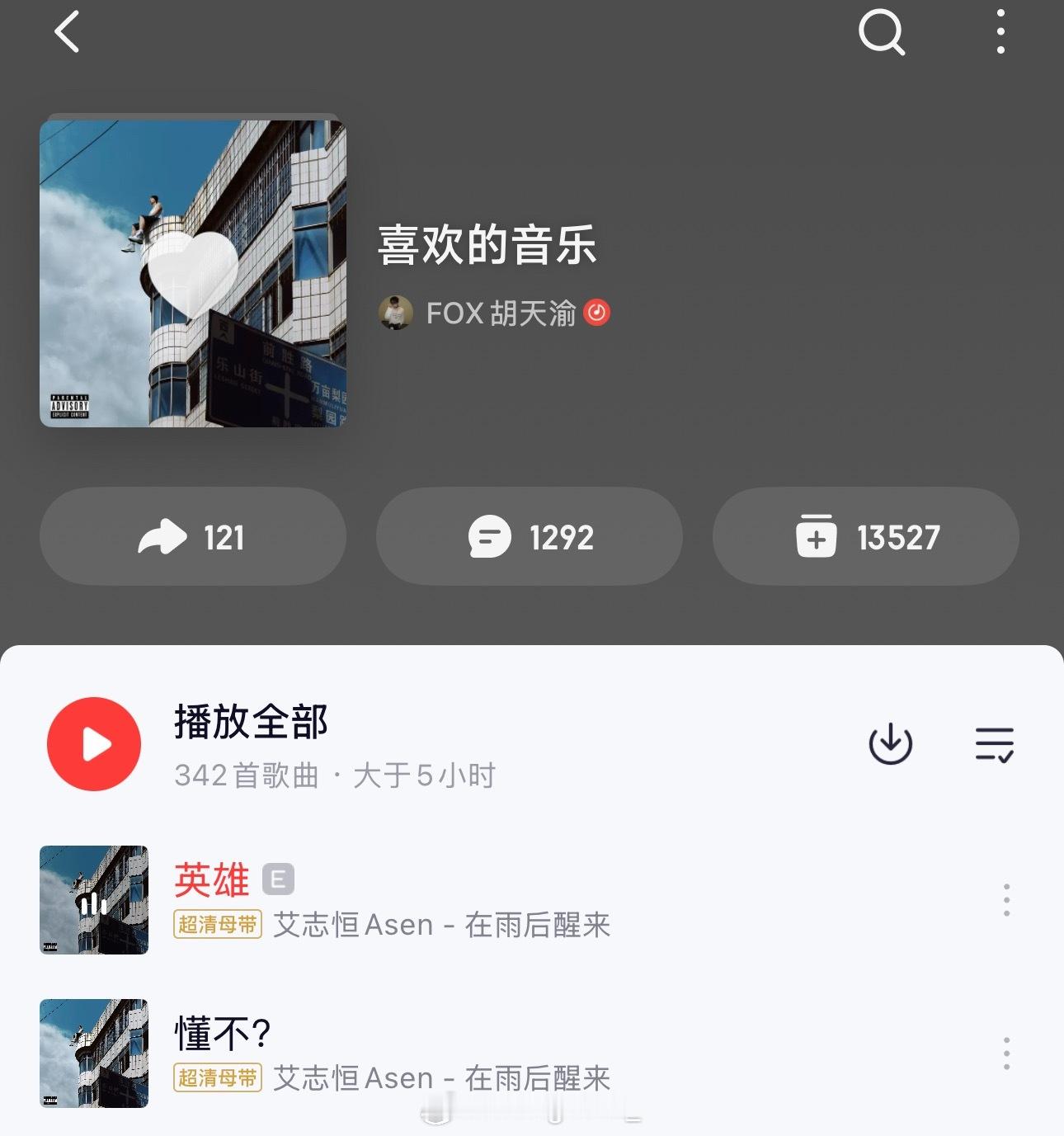Open the top-right overflow menu
This screenshot has height=1136, width=1064.
coord(1000,33)
